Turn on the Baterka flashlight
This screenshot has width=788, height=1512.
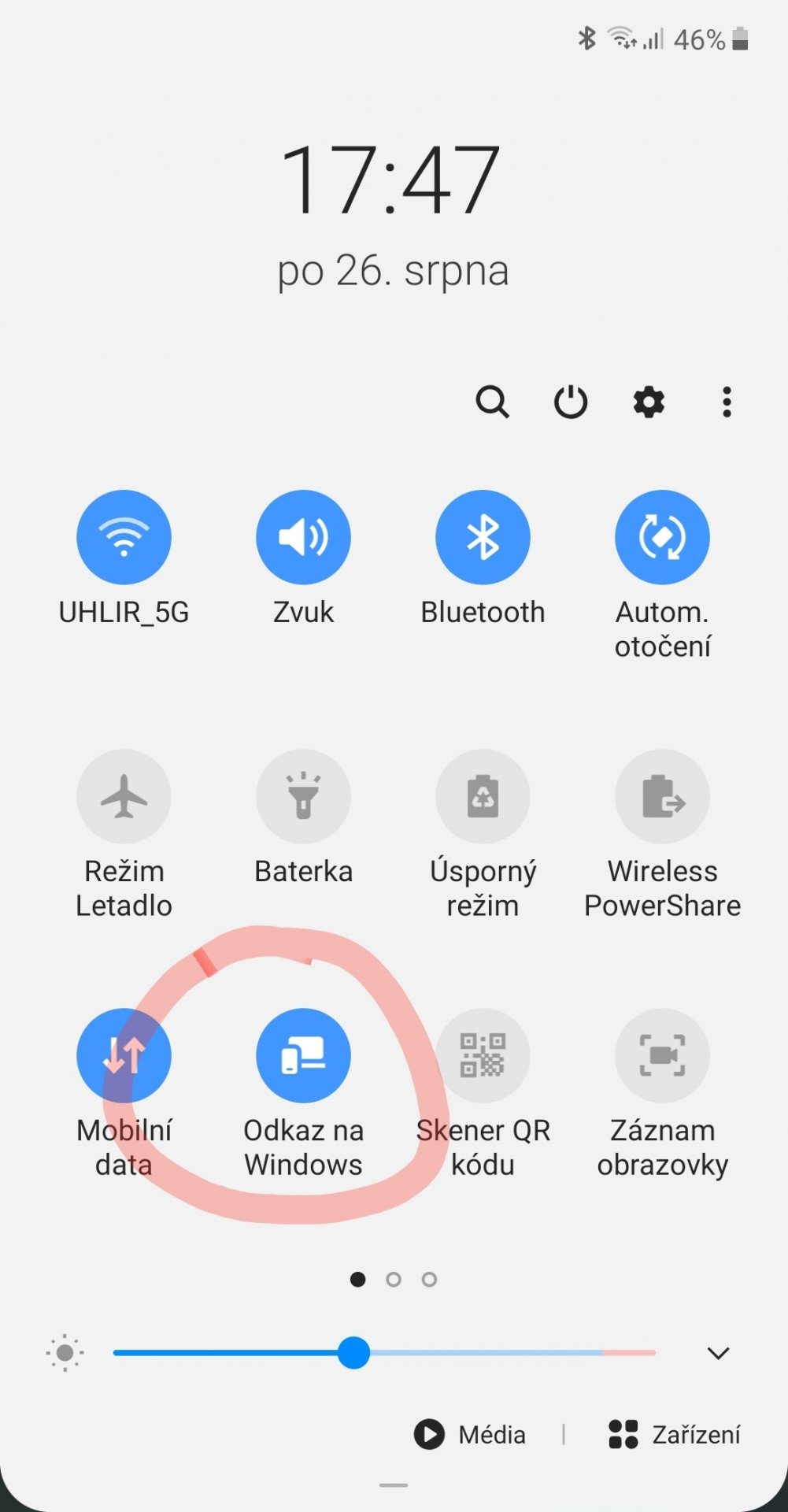pyautogui.click(x=303, y=796)
